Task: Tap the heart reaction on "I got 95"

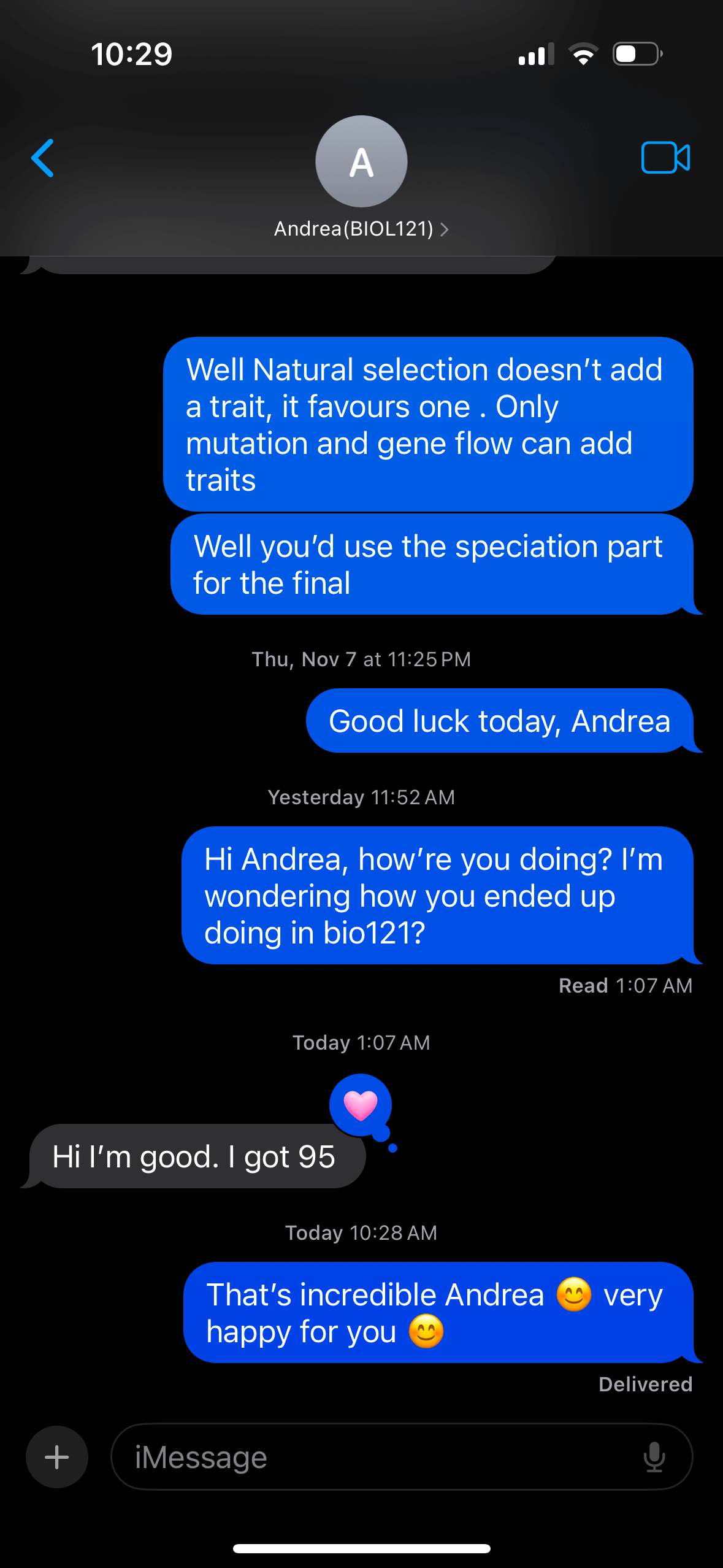Action: click(x=361, y=1105)
